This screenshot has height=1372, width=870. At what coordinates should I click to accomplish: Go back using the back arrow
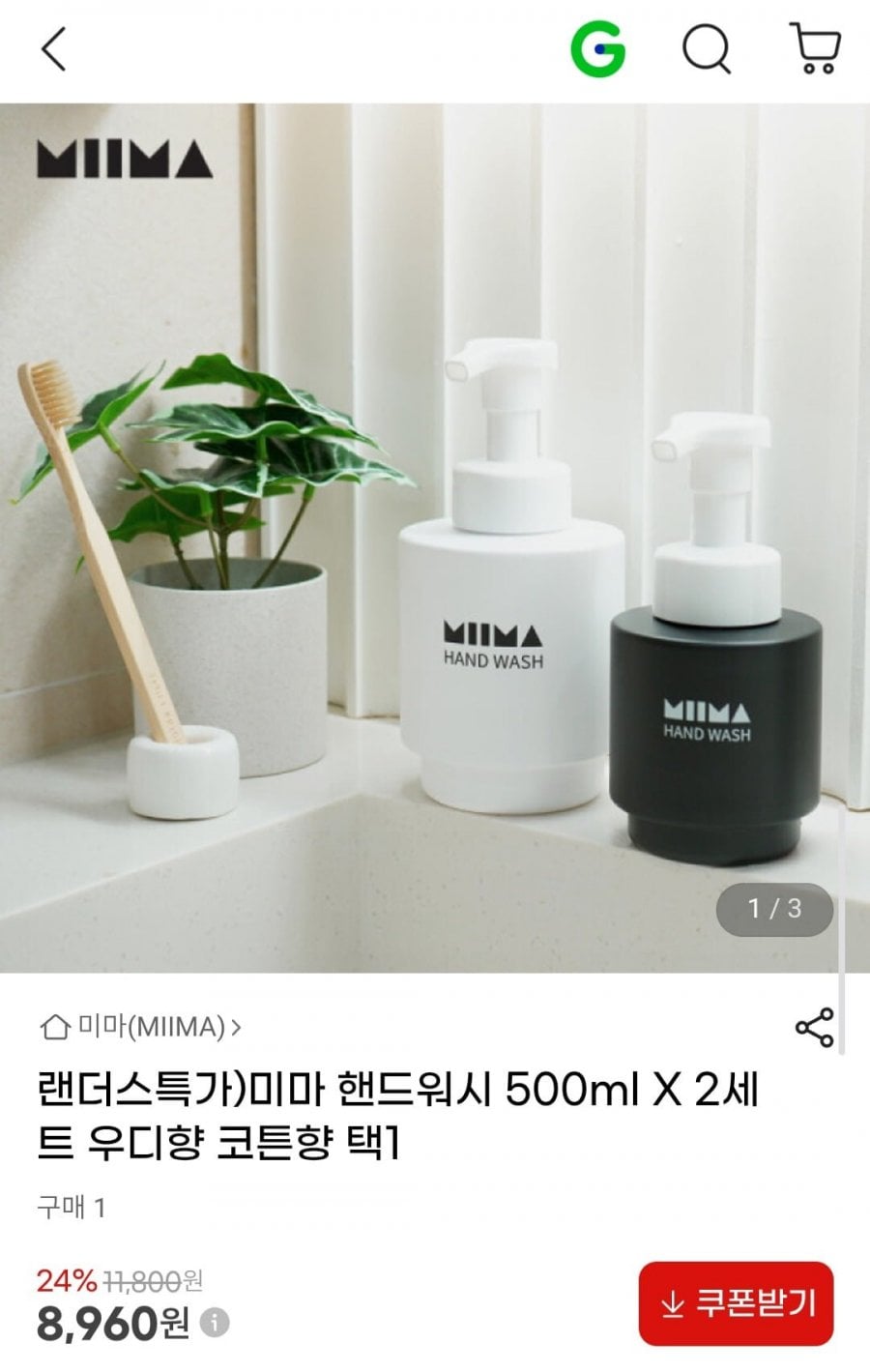click(x=54, y=49)
